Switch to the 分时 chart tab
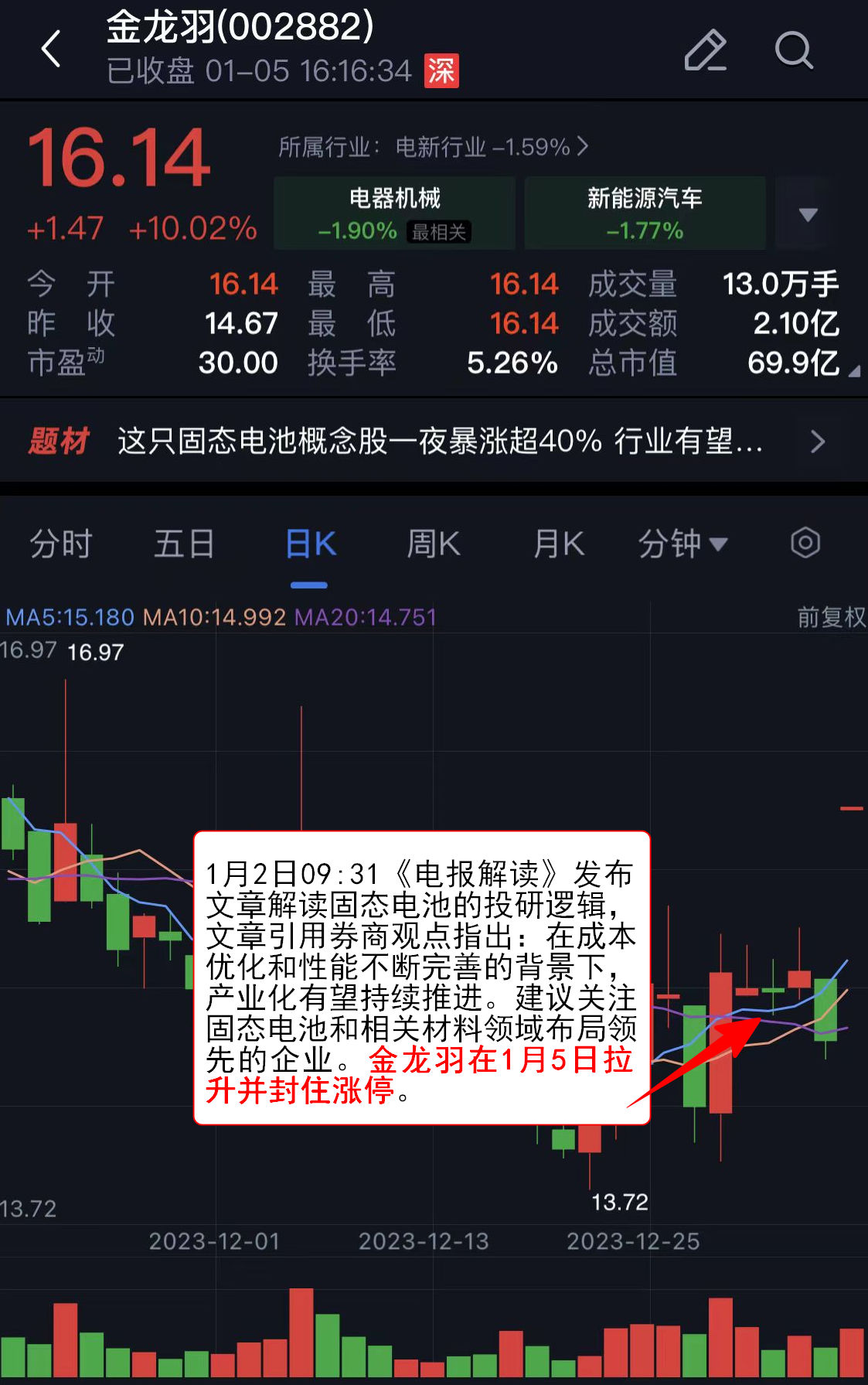868x1385 pixels. point(60,544)
